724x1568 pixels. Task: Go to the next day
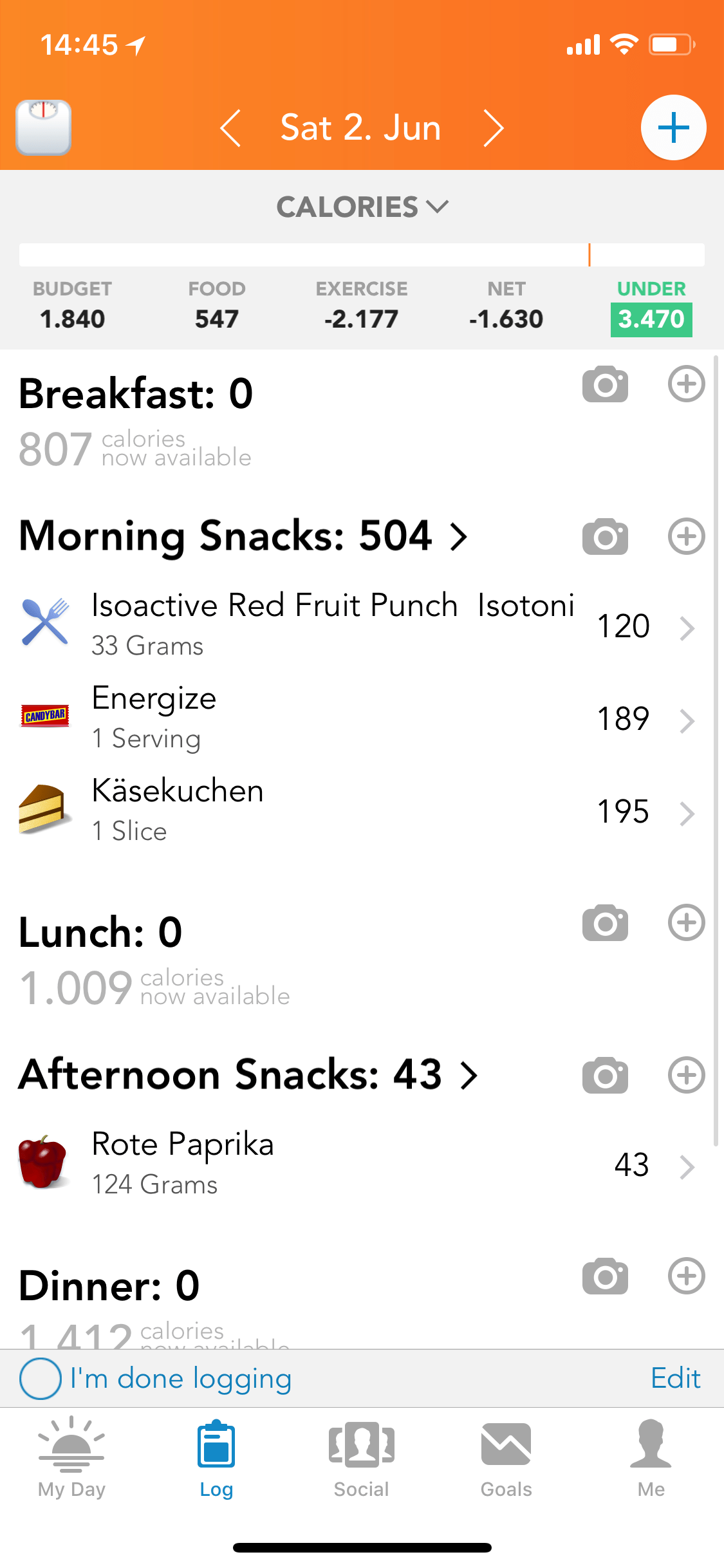click(493, 128)
